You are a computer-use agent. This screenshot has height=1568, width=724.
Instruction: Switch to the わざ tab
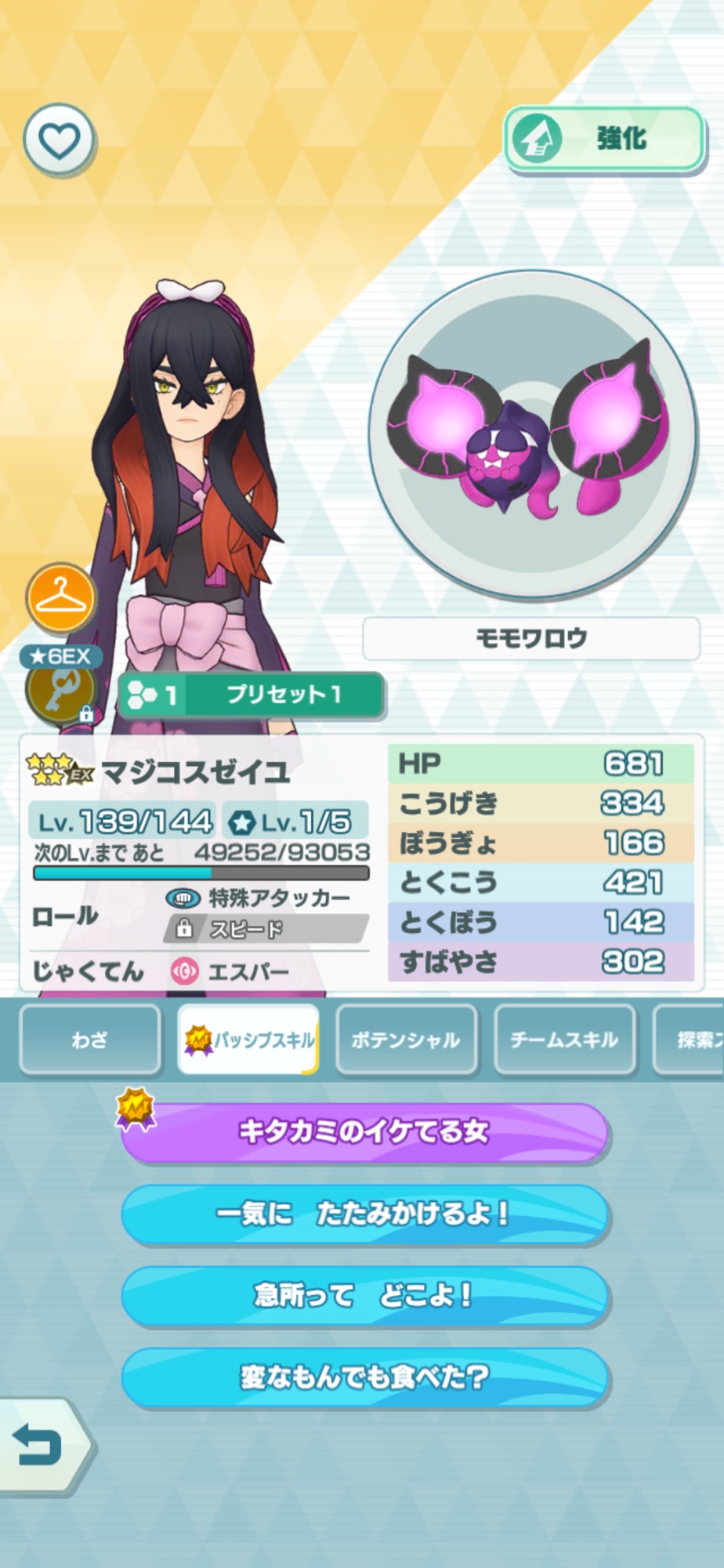[90, 1040]
